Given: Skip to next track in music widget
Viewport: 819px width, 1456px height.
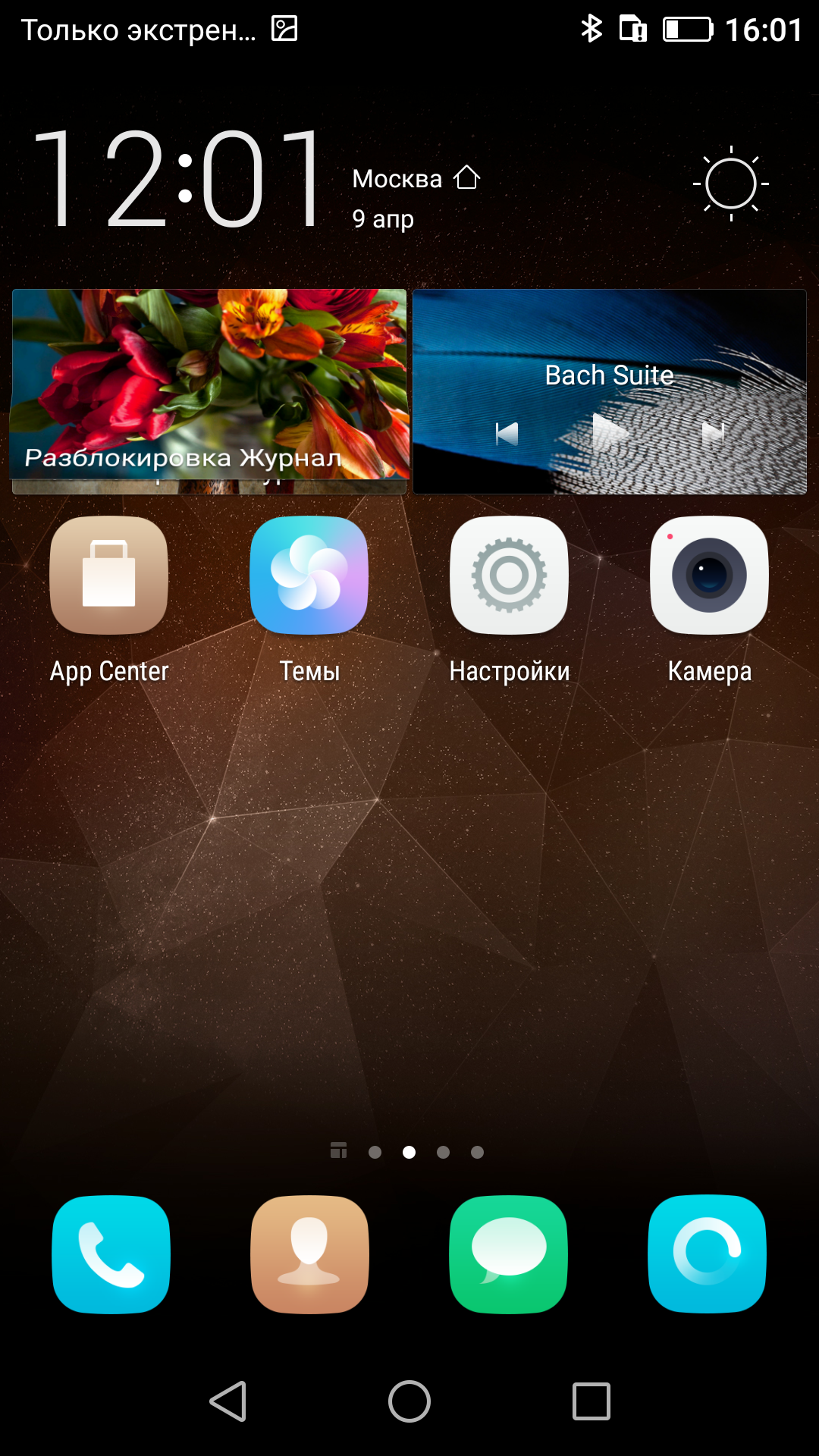Looking at the screenshot, I should (712, 433).
